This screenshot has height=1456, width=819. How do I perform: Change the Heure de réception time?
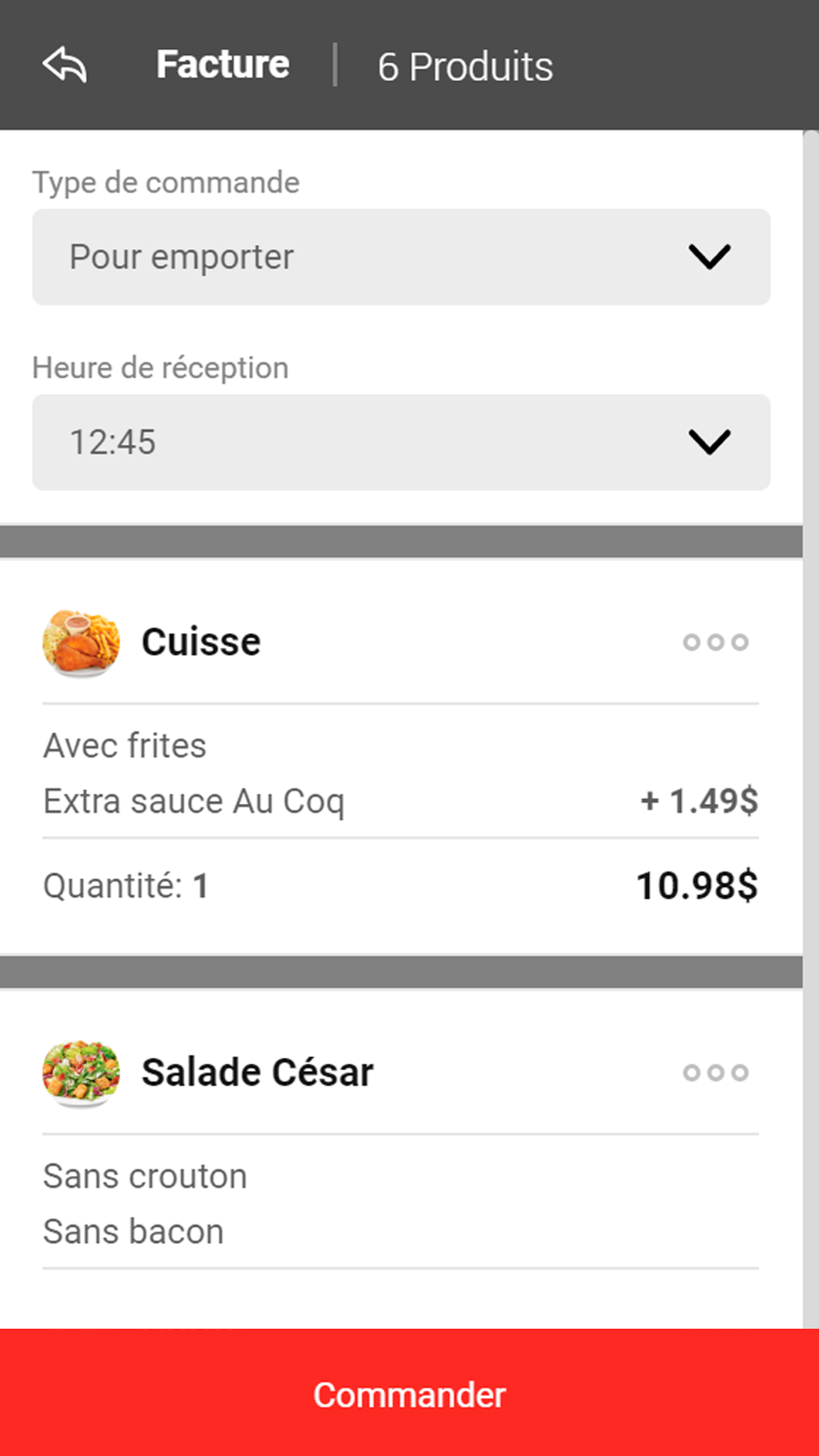click(x=401, y=442)
